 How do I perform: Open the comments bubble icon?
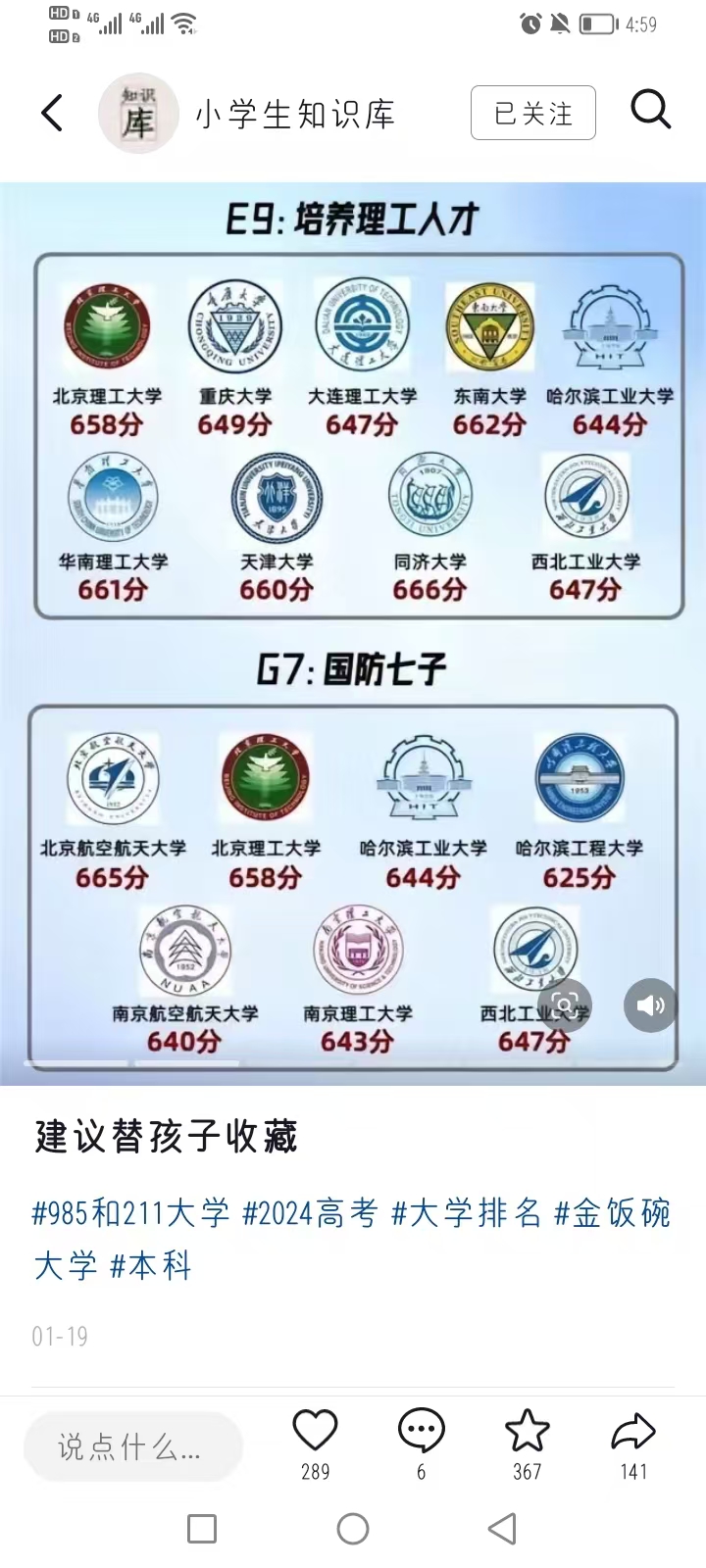tap(421, 1431)
